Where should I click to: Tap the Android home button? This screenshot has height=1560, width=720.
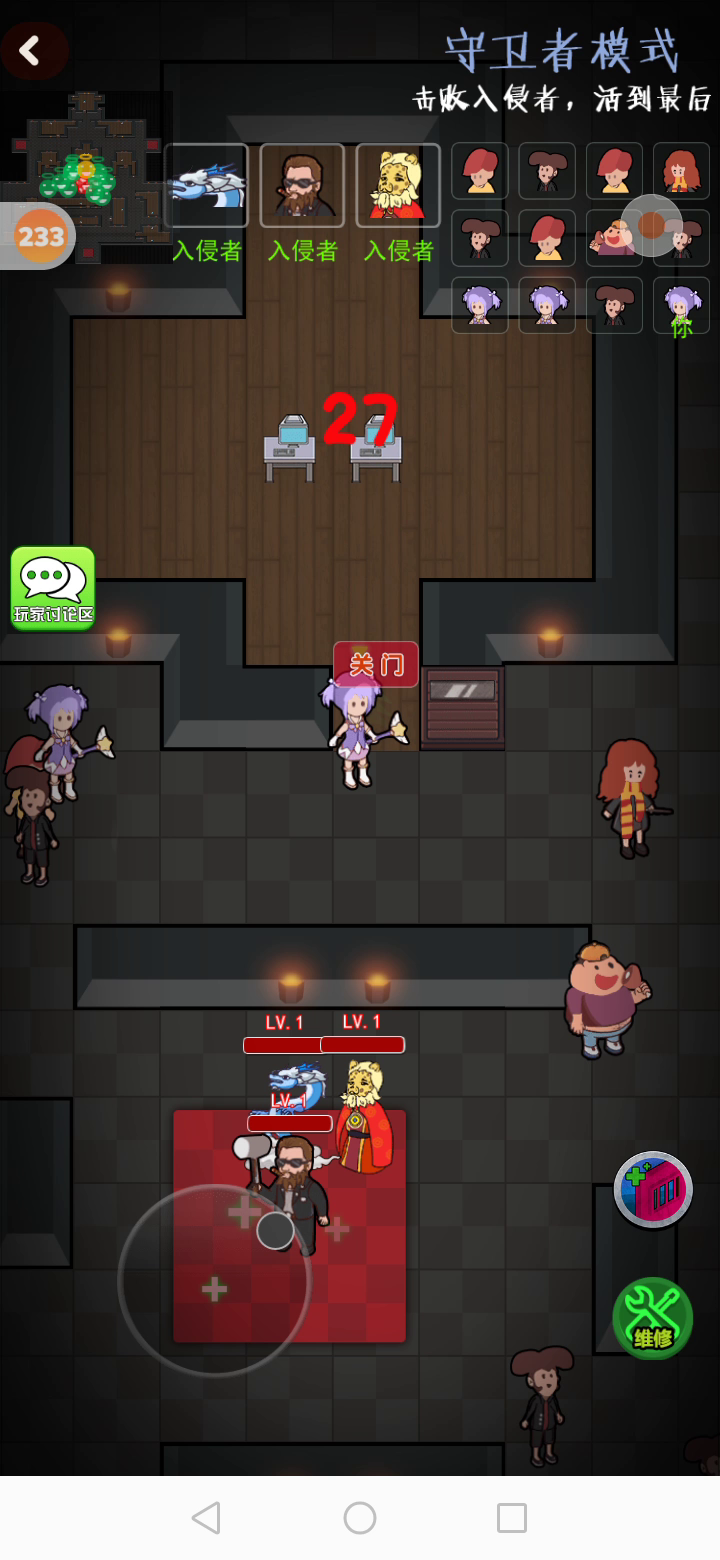coord(360,1518)
